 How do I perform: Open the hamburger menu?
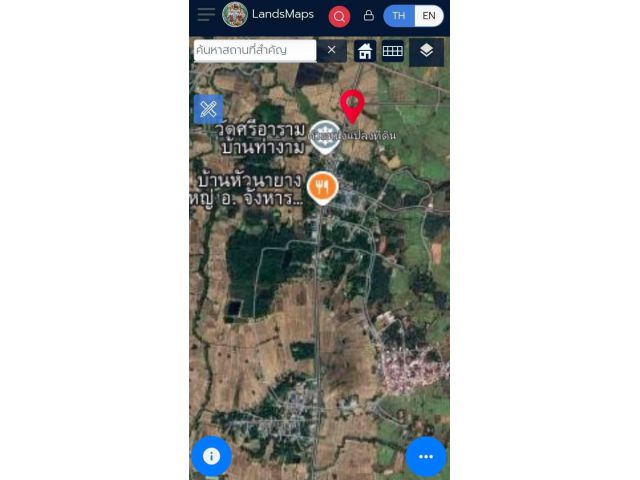tap(206, 14)
